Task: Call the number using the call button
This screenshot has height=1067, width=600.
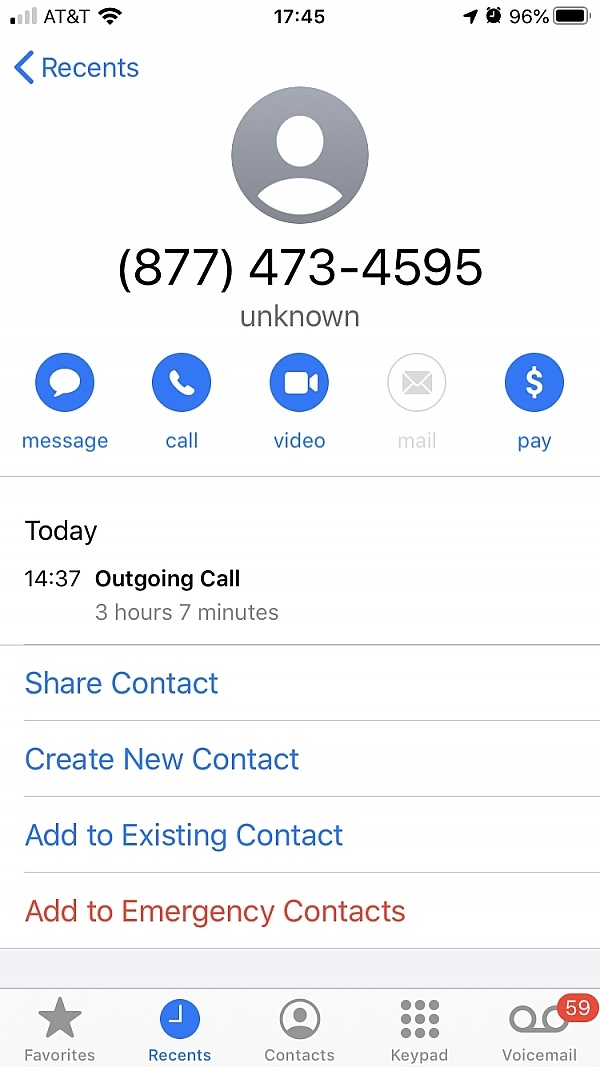Action: click(182, 383)
